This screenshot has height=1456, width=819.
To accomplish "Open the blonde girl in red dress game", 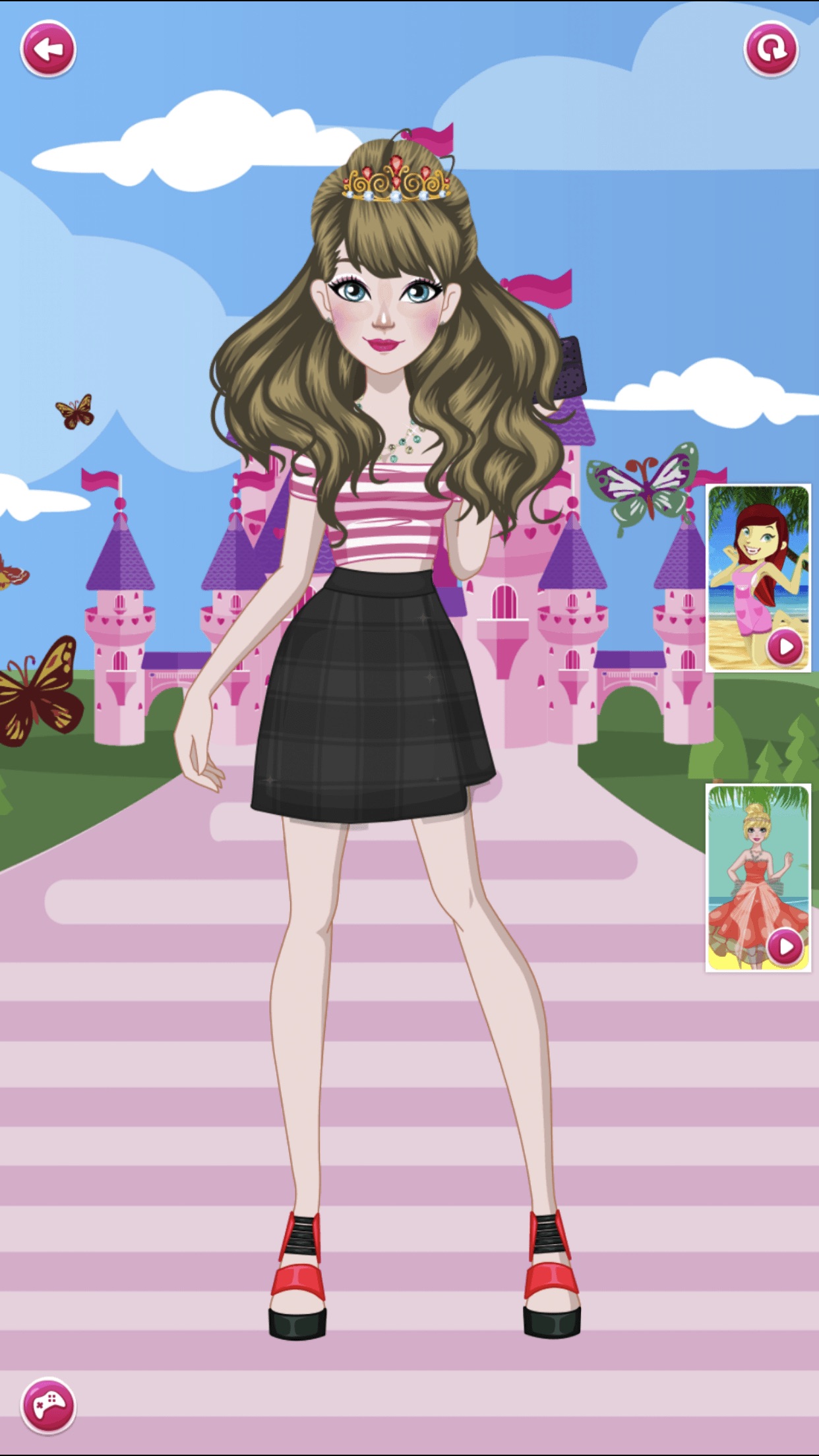I will click(758, 878).
